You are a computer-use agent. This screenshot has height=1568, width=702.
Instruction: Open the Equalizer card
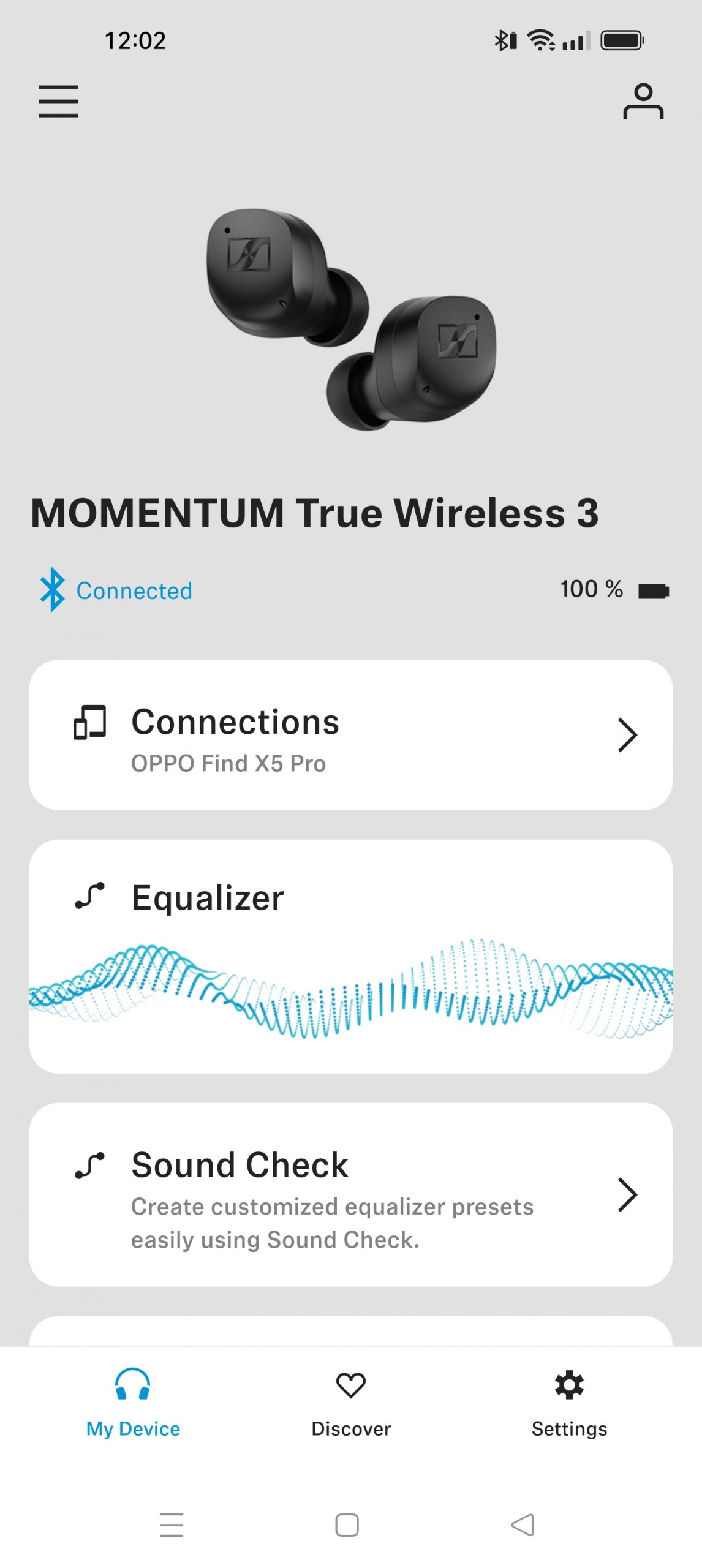tap(350, 956)
